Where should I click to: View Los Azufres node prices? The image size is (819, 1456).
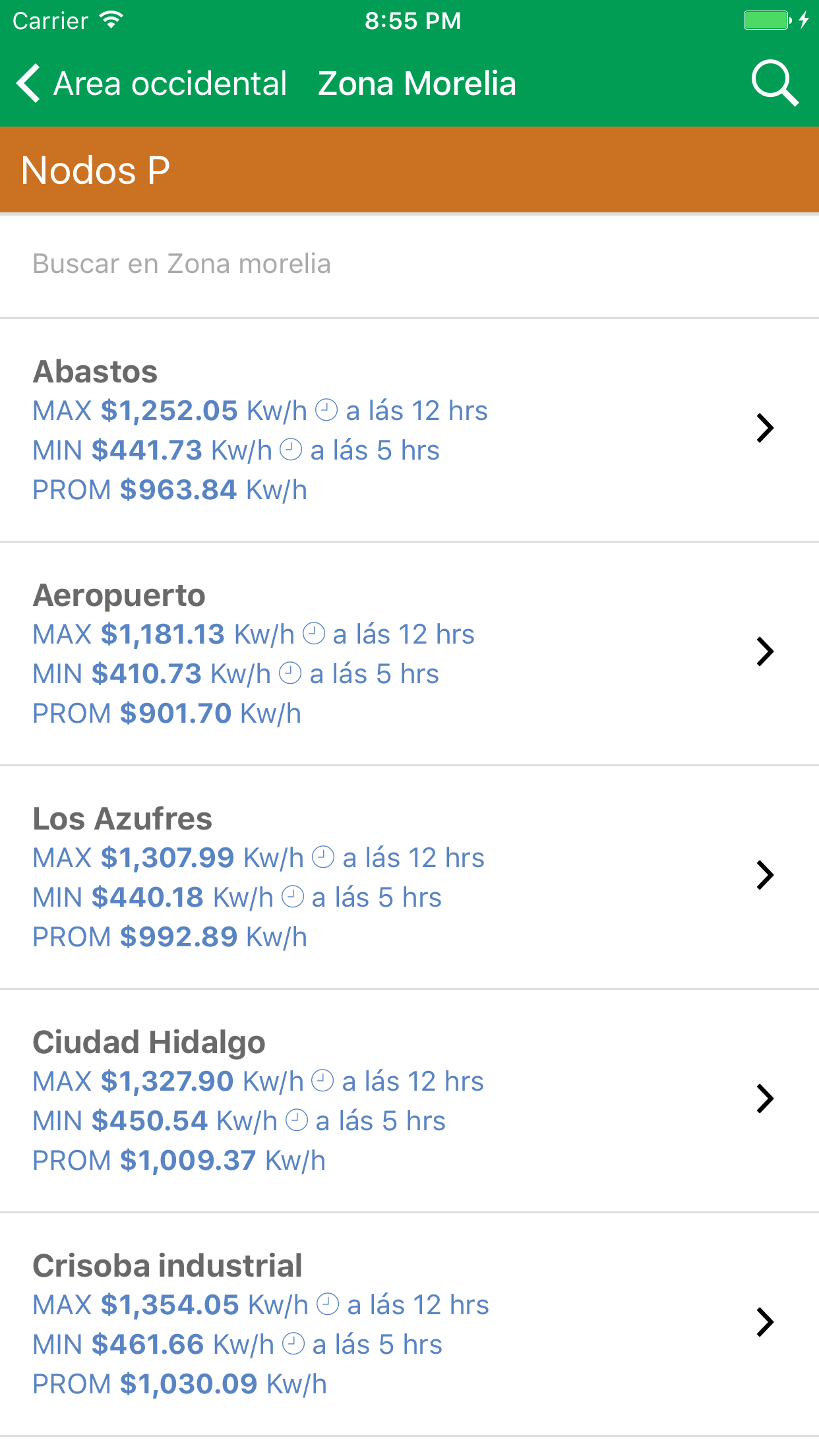click(409, 877)
